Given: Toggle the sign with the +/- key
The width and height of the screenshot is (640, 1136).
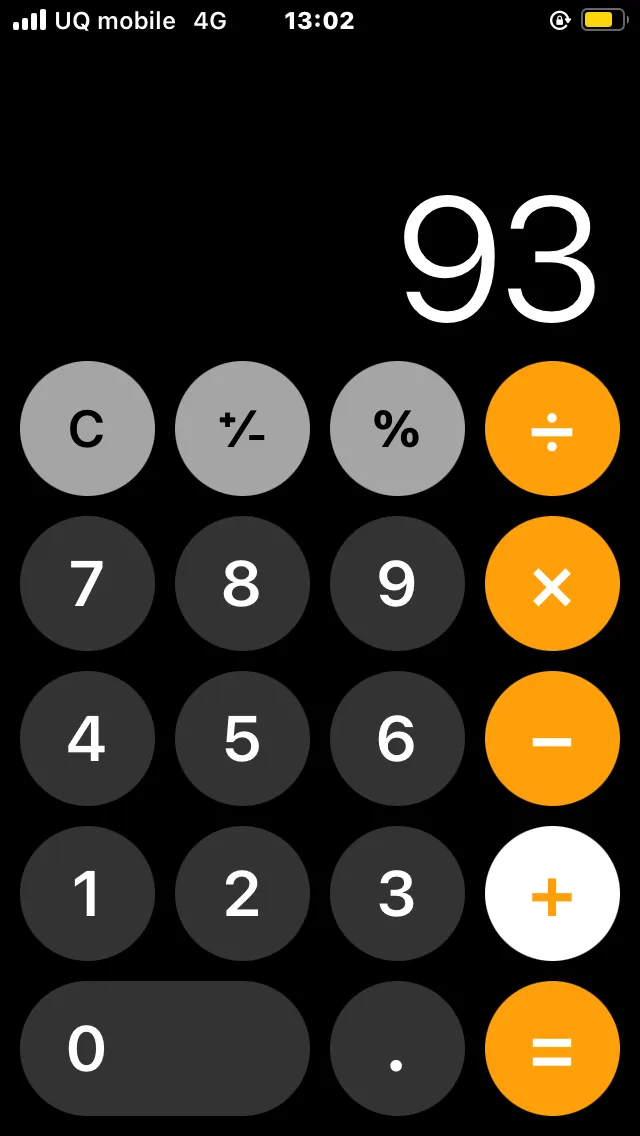Looking at the screenshot, I should 242,429.
